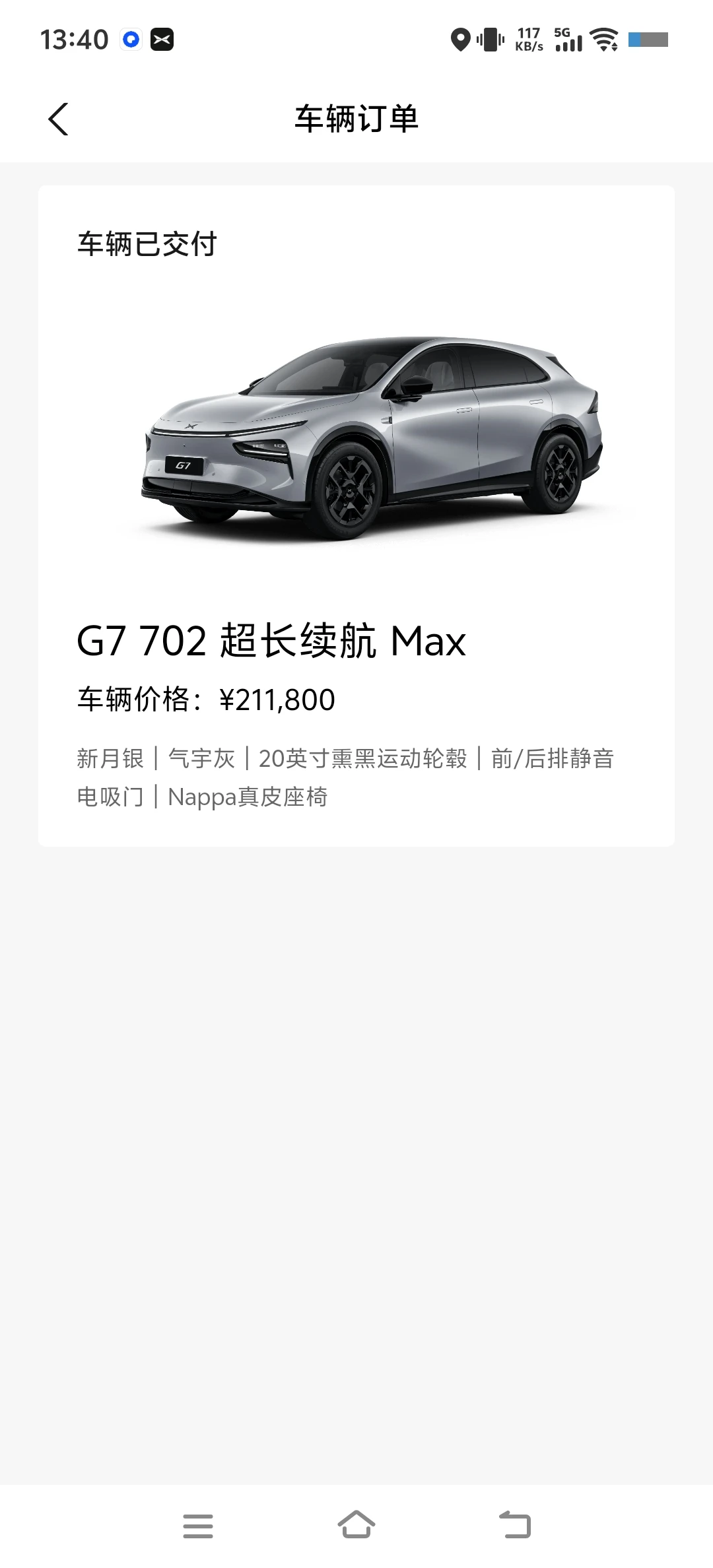Open the G7 702 超长续航 Max order card
Image resolution: width=713 pixels, height=1568 pixels.
[x=356, y=515]
